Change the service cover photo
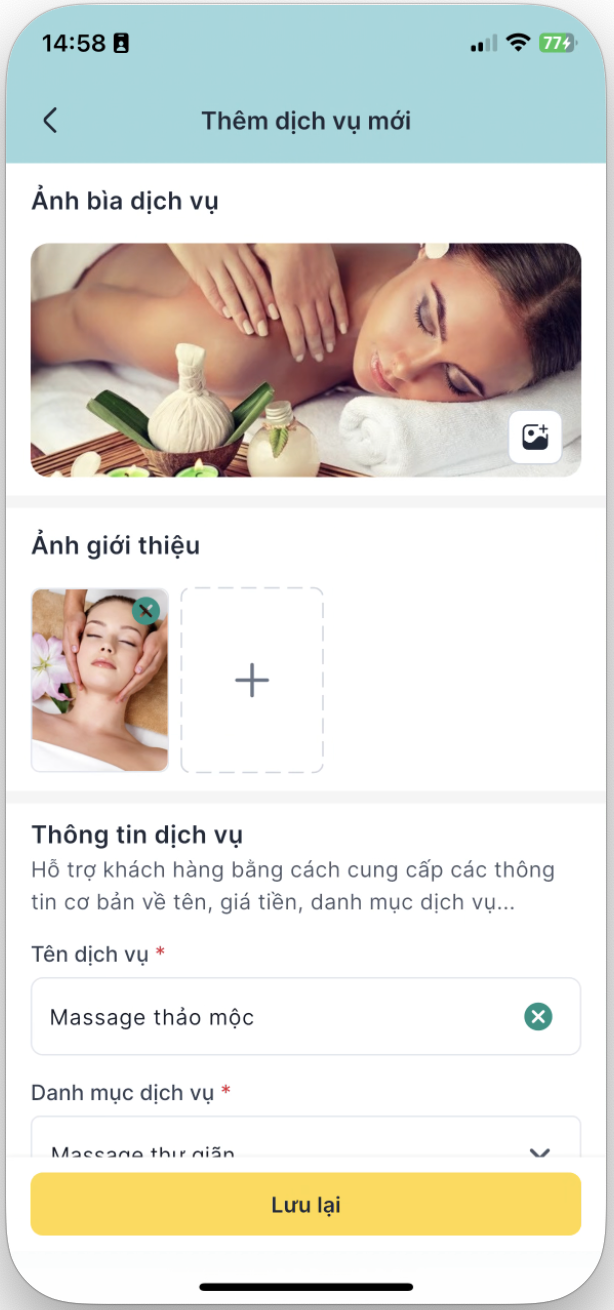 (535, 437)
